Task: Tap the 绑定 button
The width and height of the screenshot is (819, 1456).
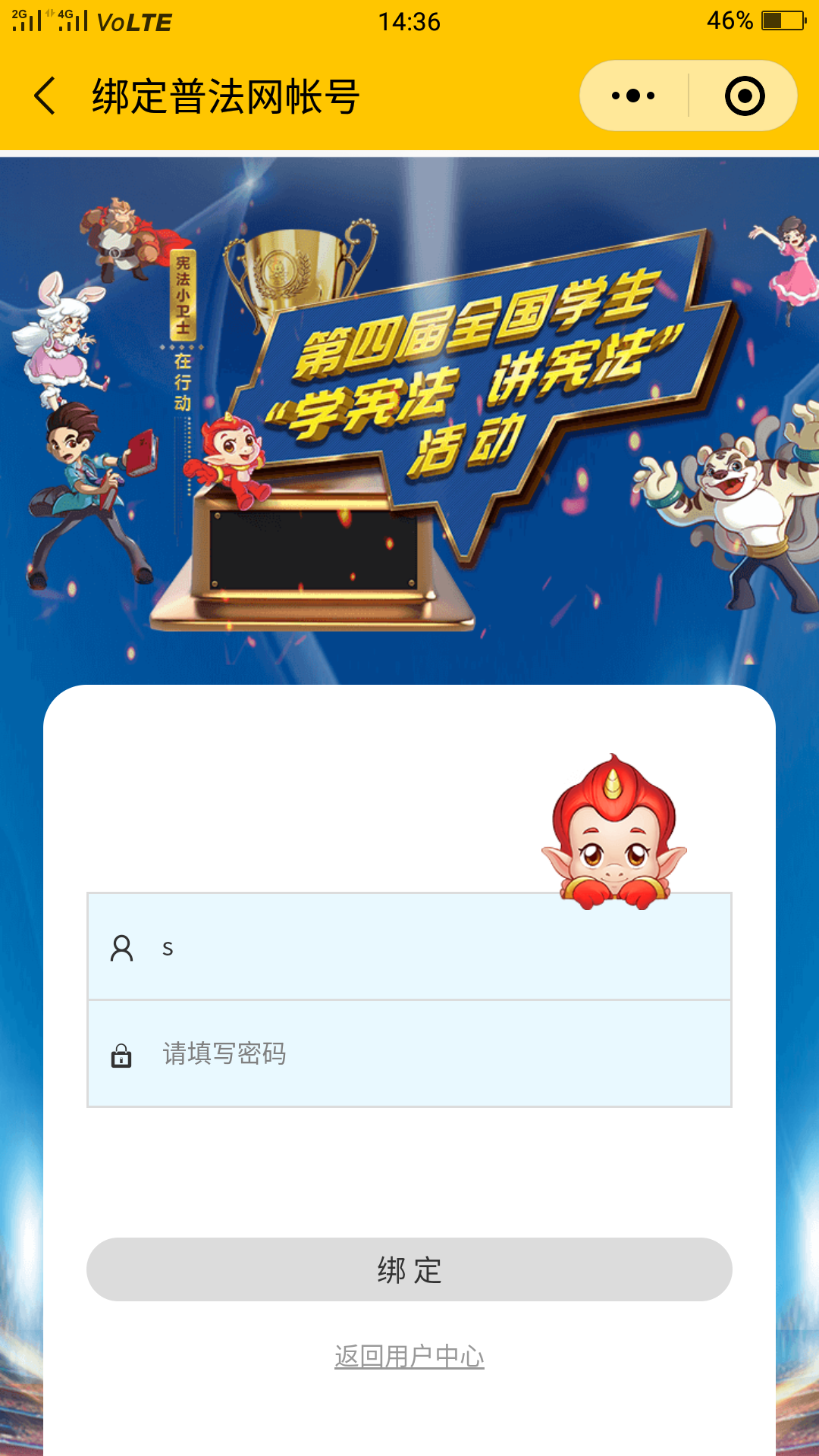Action: point(409,1269)
